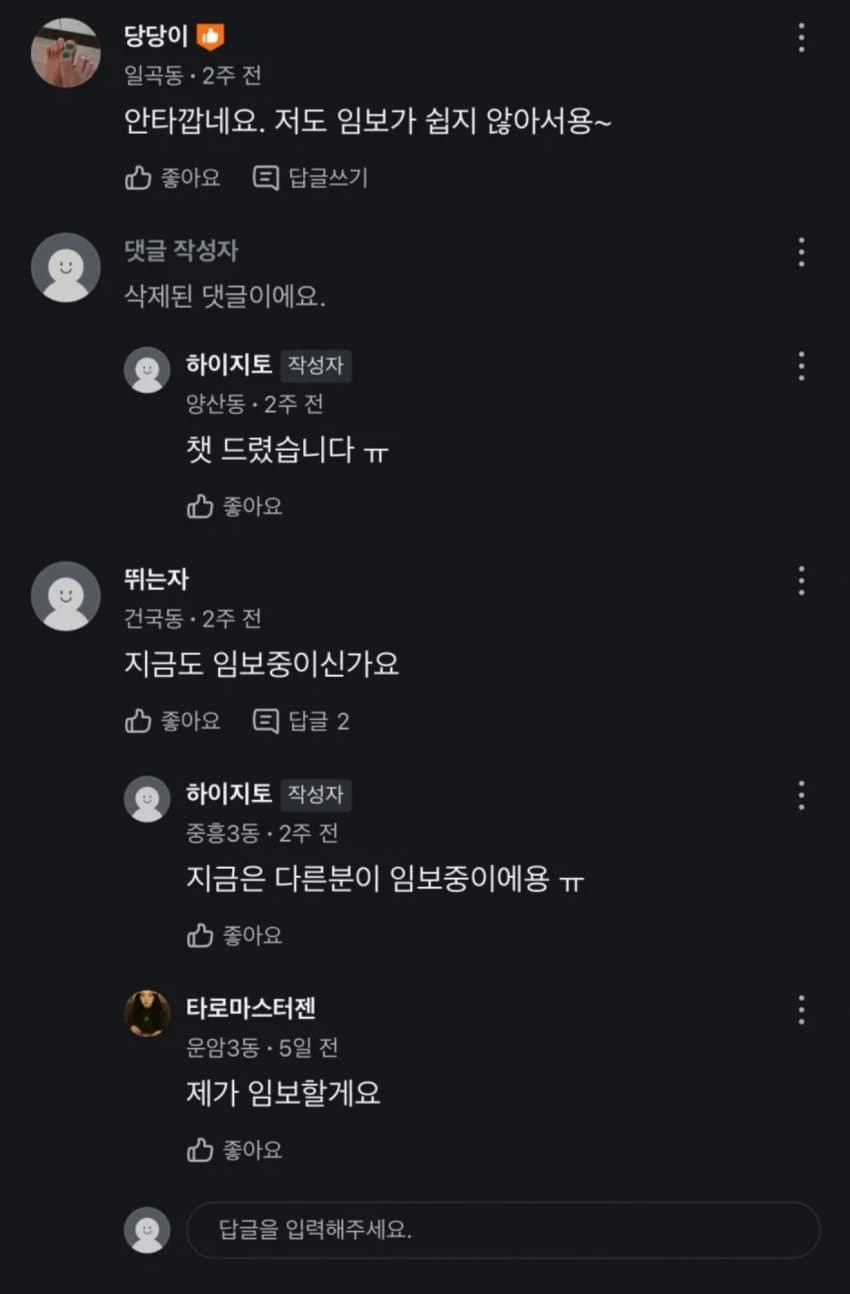Open options for '지금은 다른분이 임보중이에용' reply
Viewport: 850px width, 1294px height.
click(801, 795)
